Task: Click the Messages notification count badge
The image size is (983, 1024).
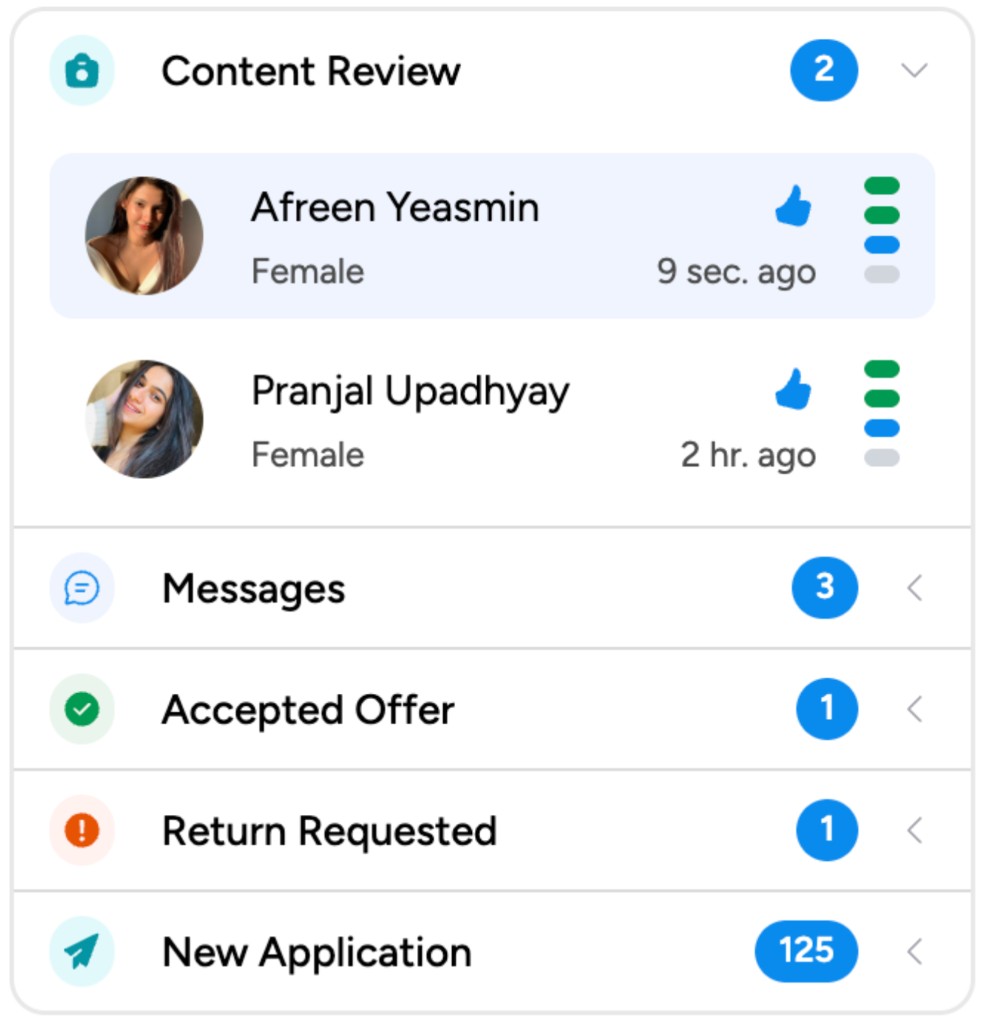Action: (x=824, y=588)
